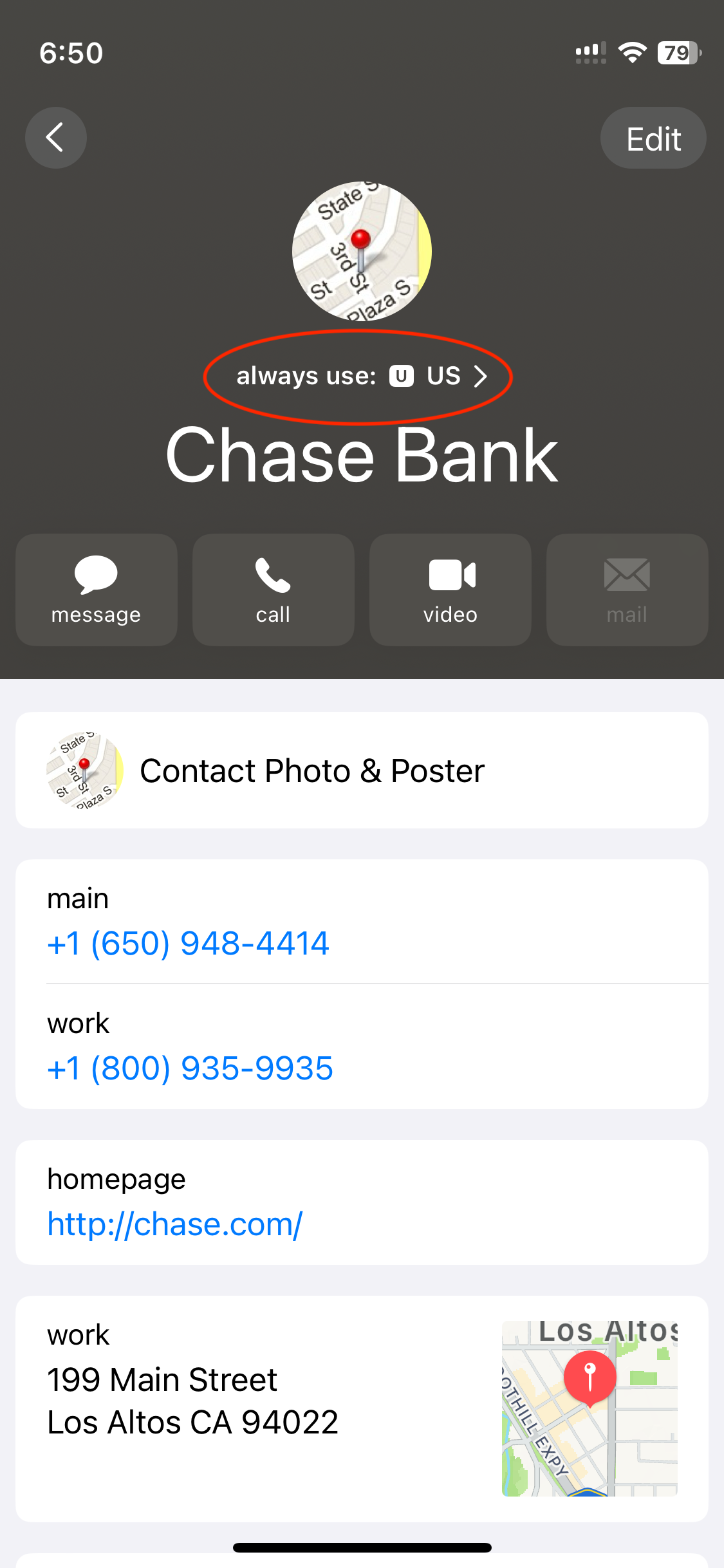Change the always use US line
Screen dimensions: 724x1568
click(x=360, y=376)
